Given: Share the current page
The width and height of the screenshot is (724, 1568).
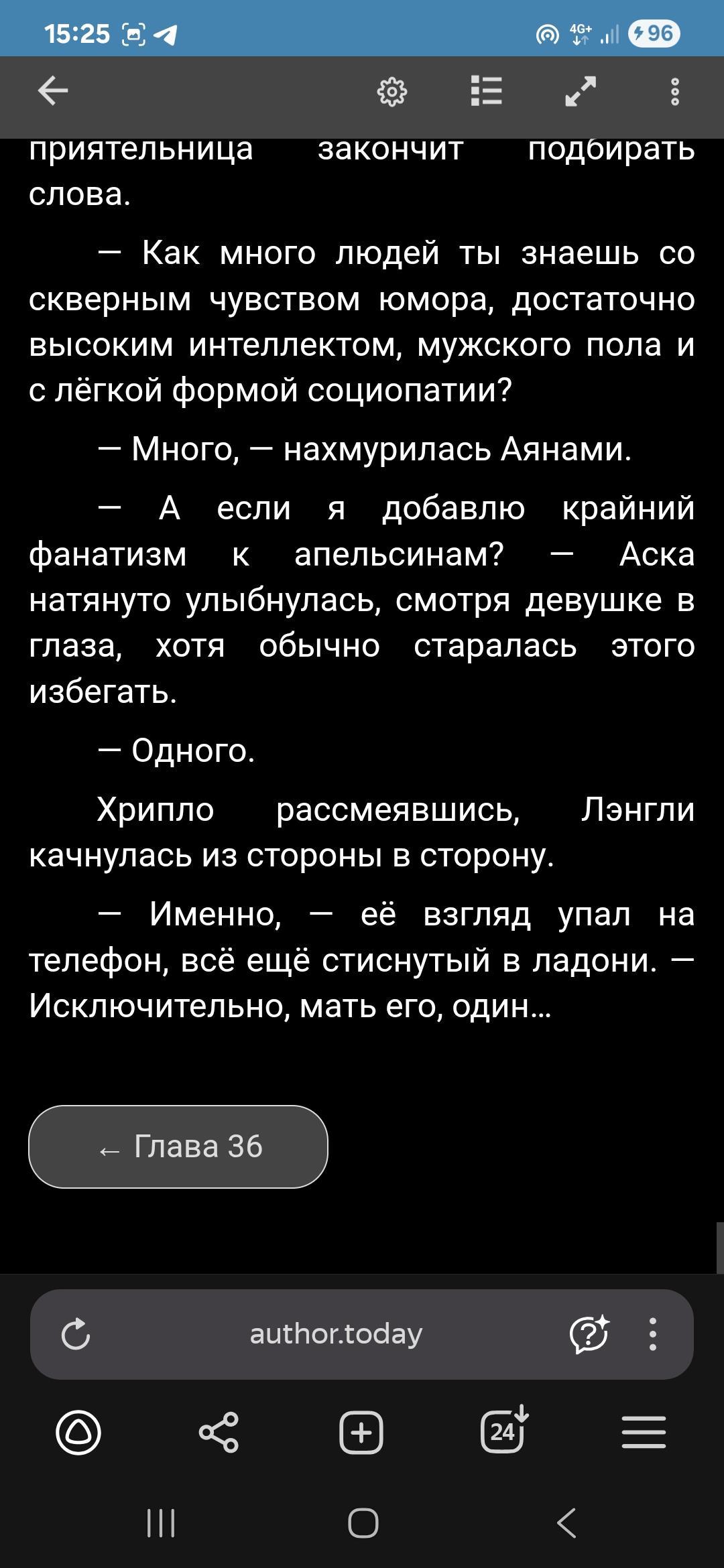Looking at the screenshot, I should (x=219, y=1433).
